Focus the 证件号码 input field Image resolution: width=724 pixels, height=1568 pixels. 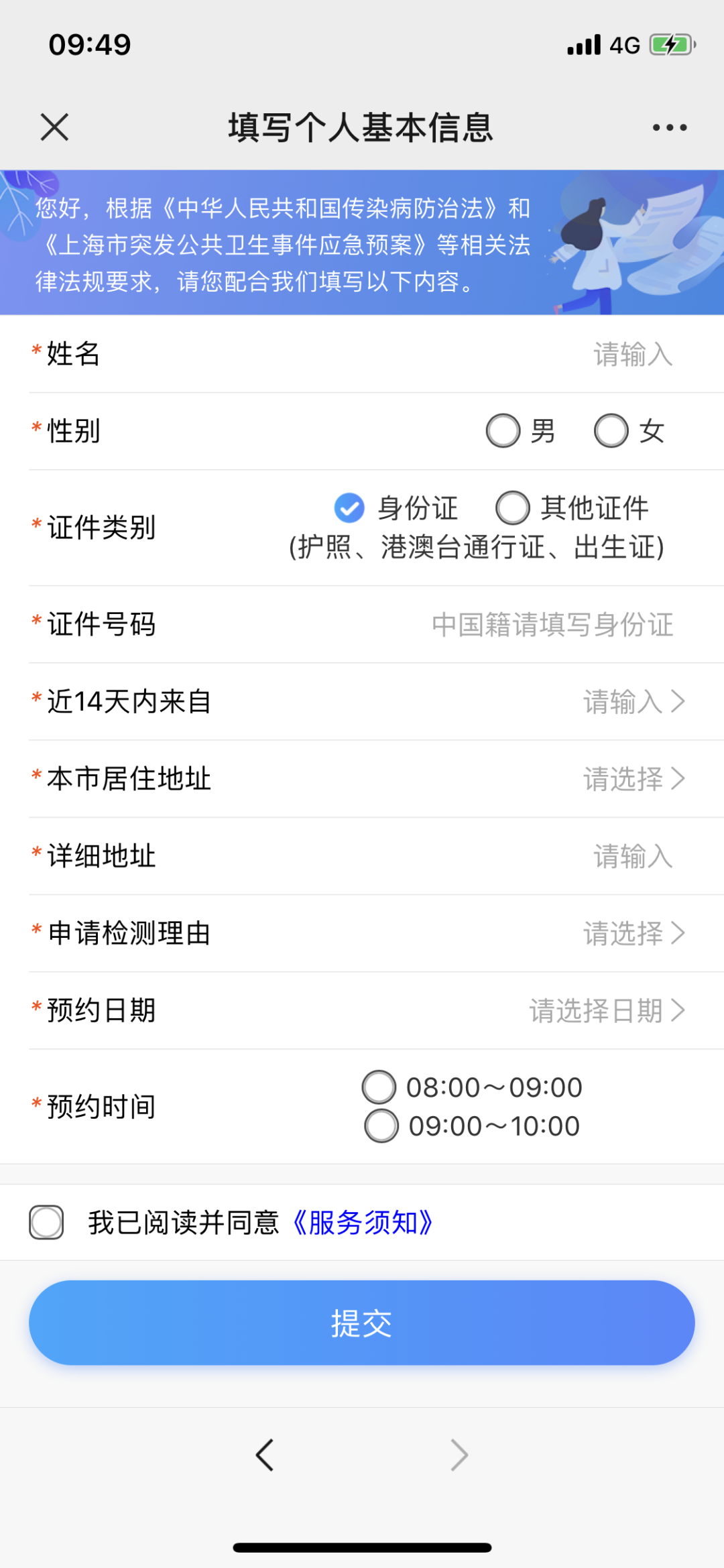[552, 625]
